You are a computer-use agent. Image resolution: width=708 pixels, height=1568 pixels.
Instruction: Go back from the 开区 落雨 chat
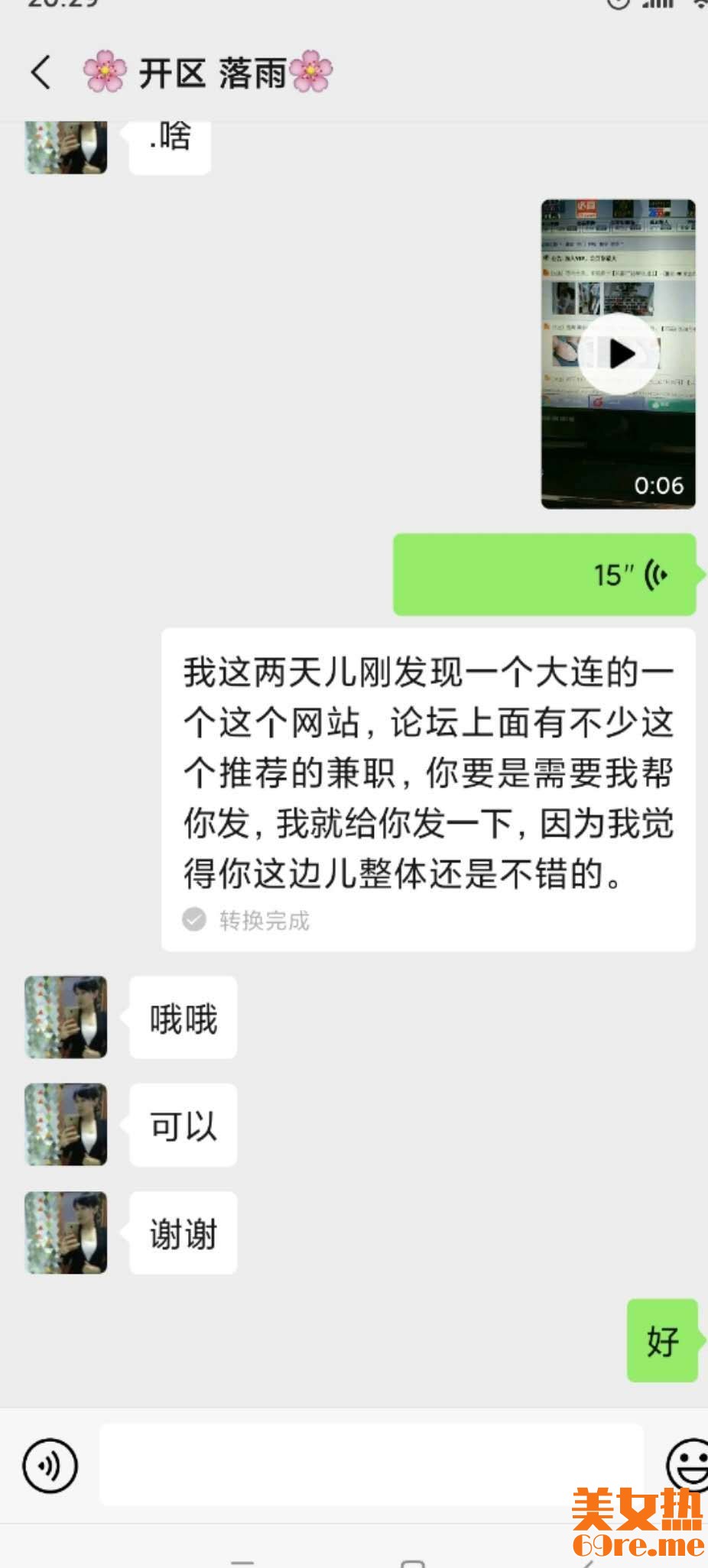pyautogui.click(x=41, y=73)
